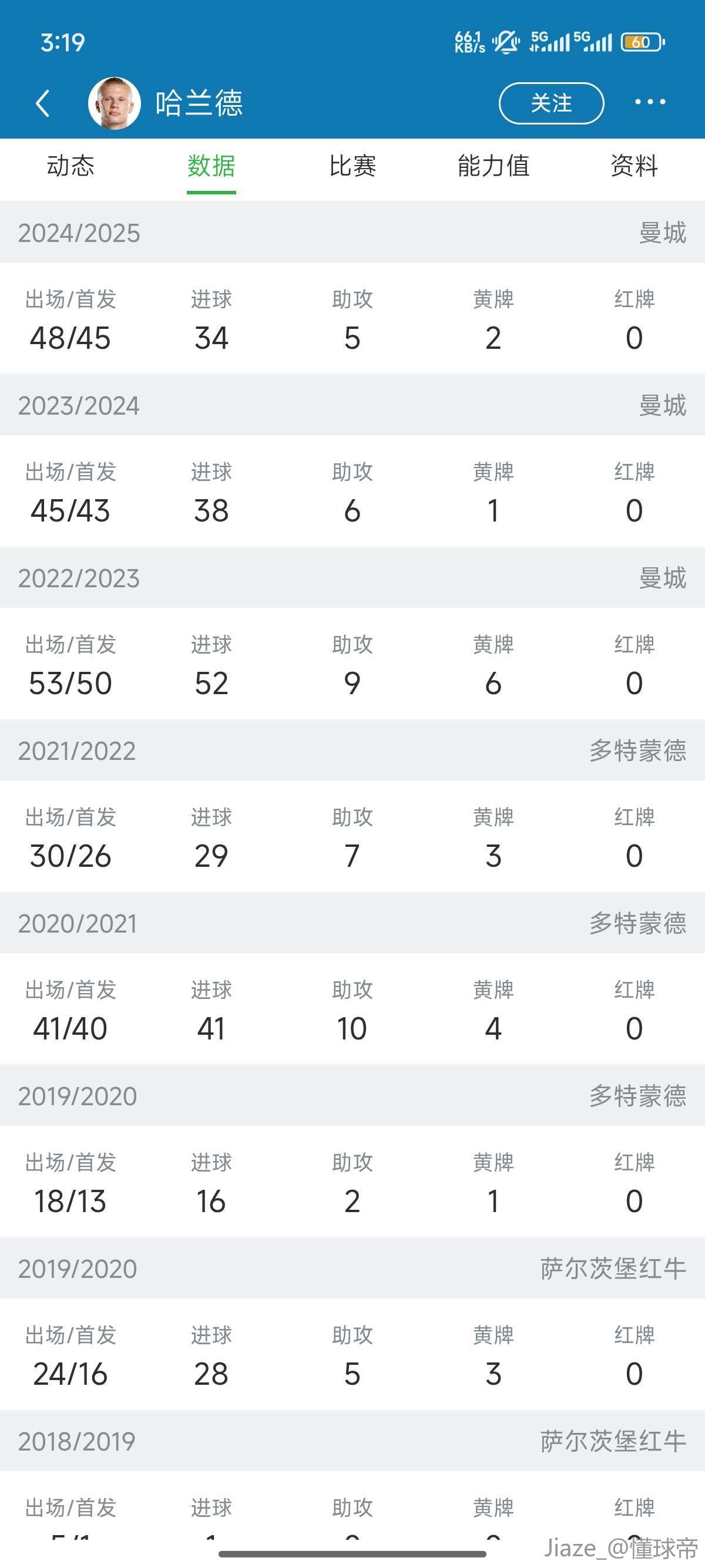Switch to the 比赛 tab
705x1568 pixels.
pyautogui.click(x=352, y=166)
